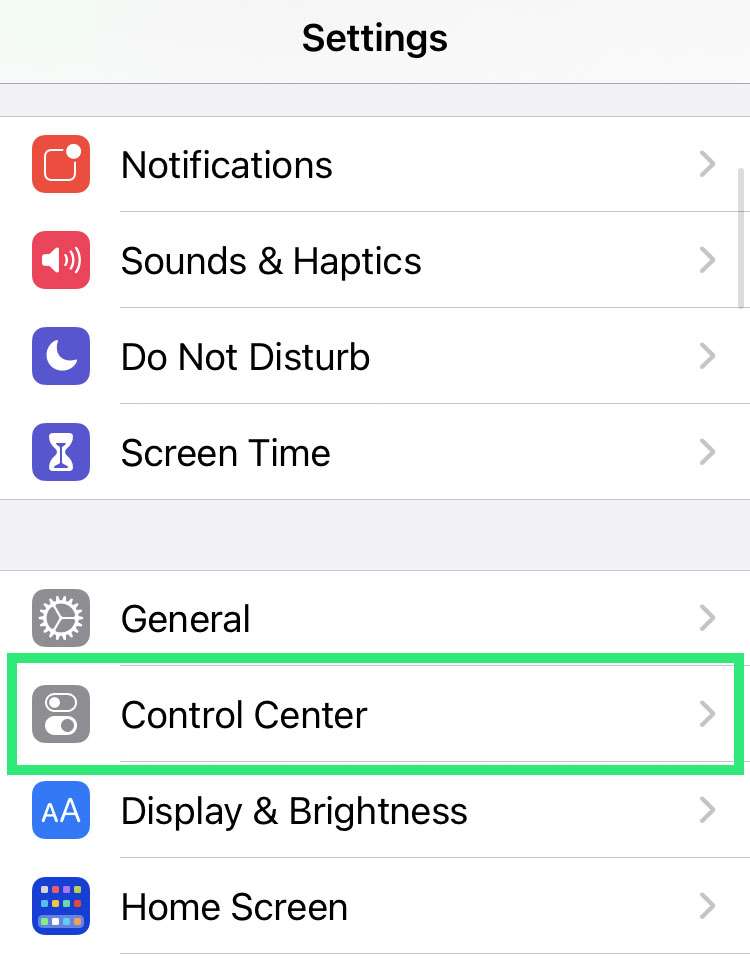Screen dimensions: 750x965
Task: Open Do Not Disturb settings
Action: click(x=245, y=357)
